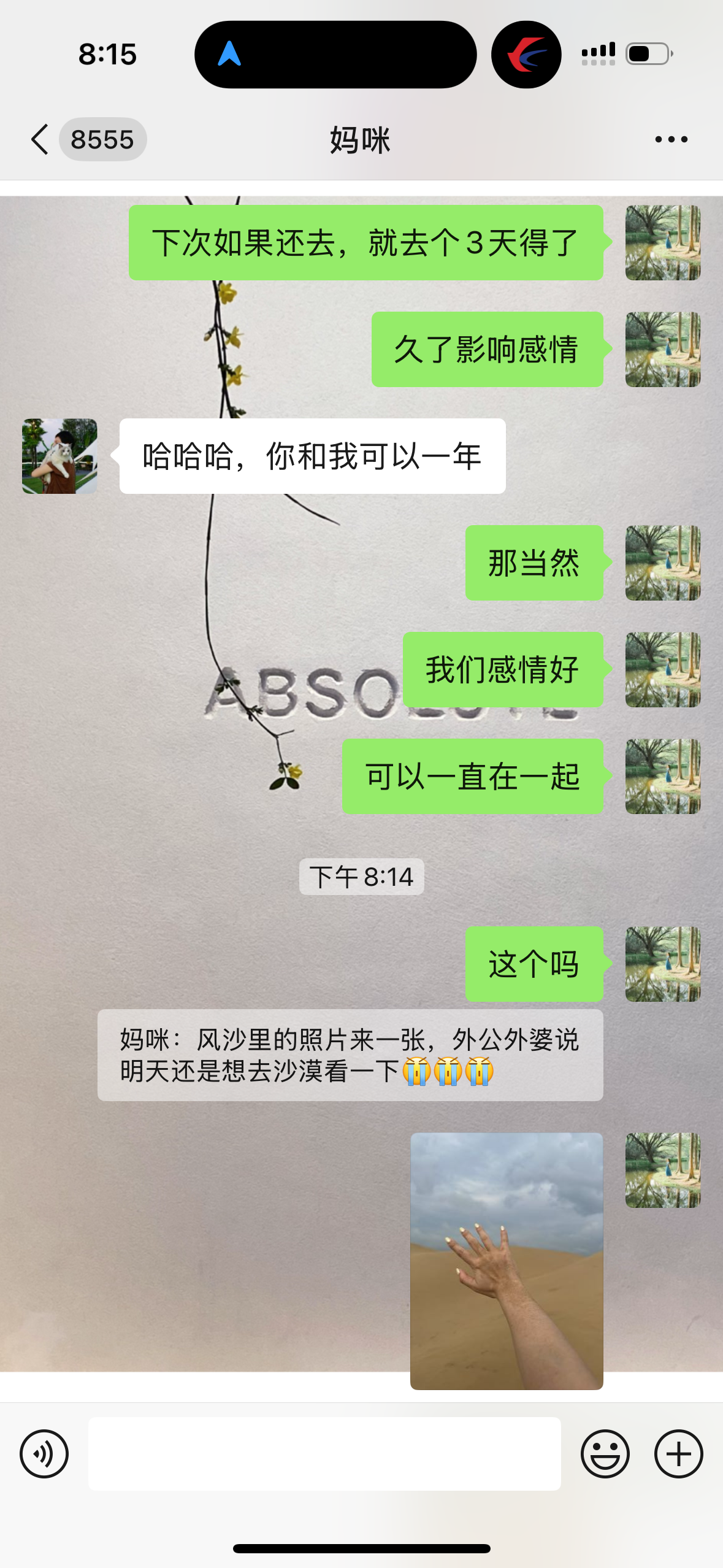This screenshot has width=723, height=1568.
Task: Jump to the quoted message about 风沙里的照片
Action: tap(350, 1055)
